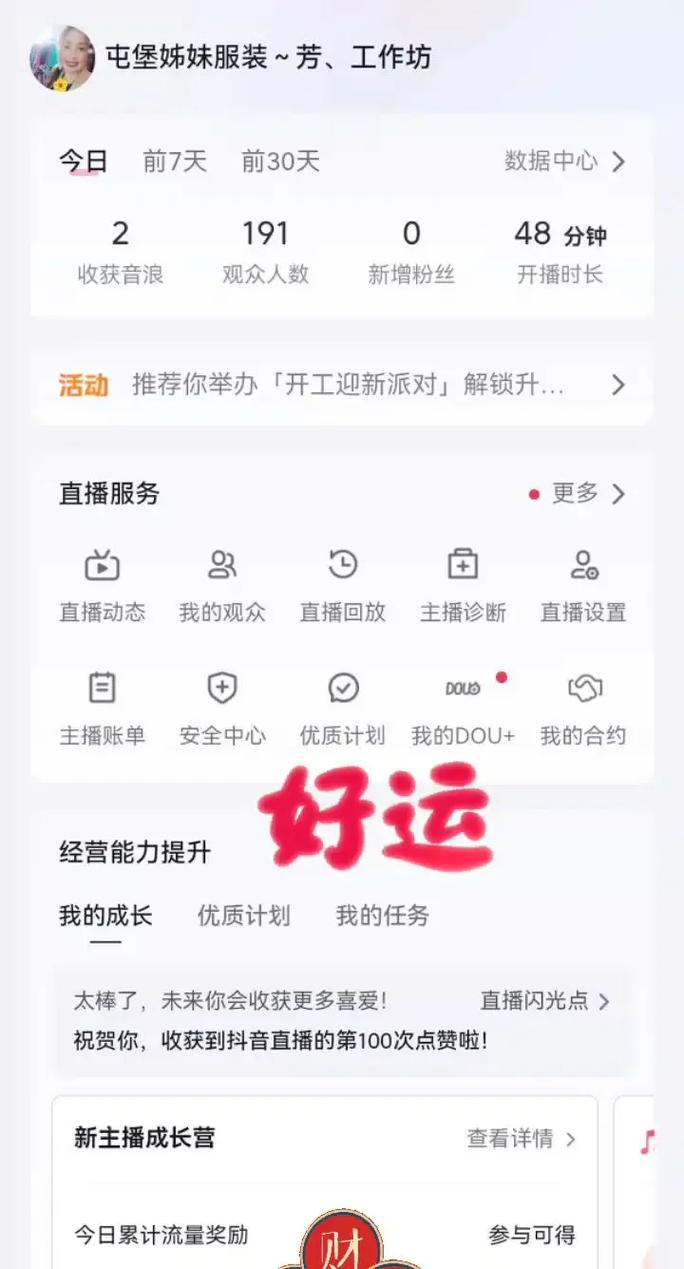Open 直播动态
The height and width of the screenshot is (1269, 684).
(x=102, y=585)
